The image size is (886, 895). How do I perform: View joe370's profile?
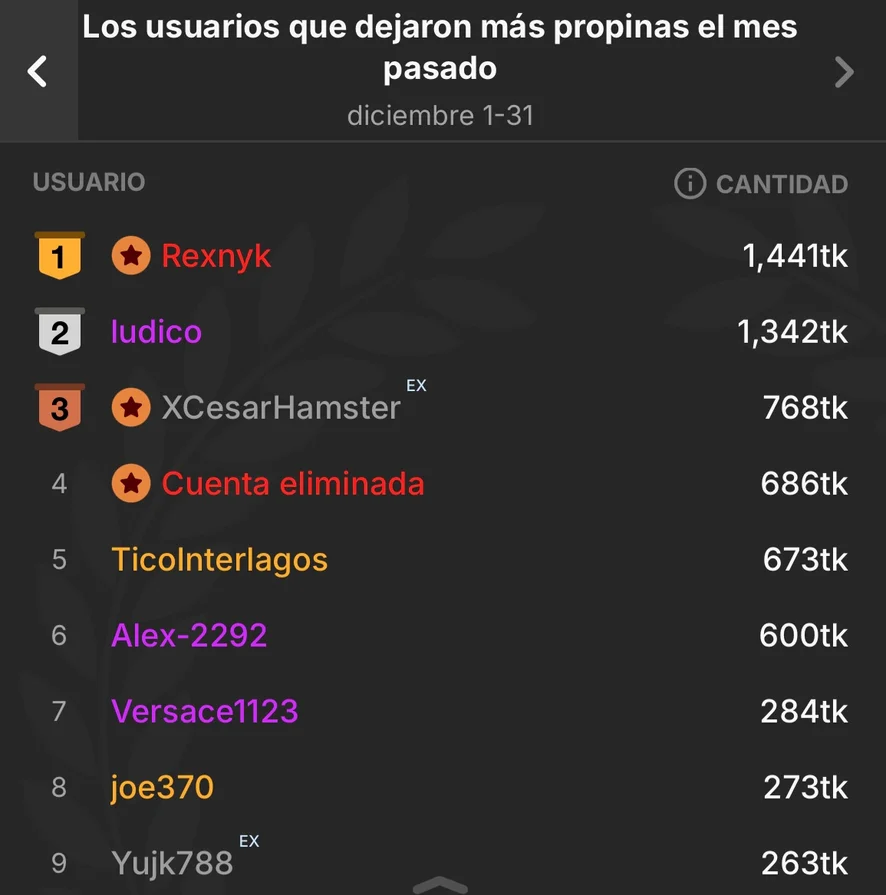[x=162, y=787]
